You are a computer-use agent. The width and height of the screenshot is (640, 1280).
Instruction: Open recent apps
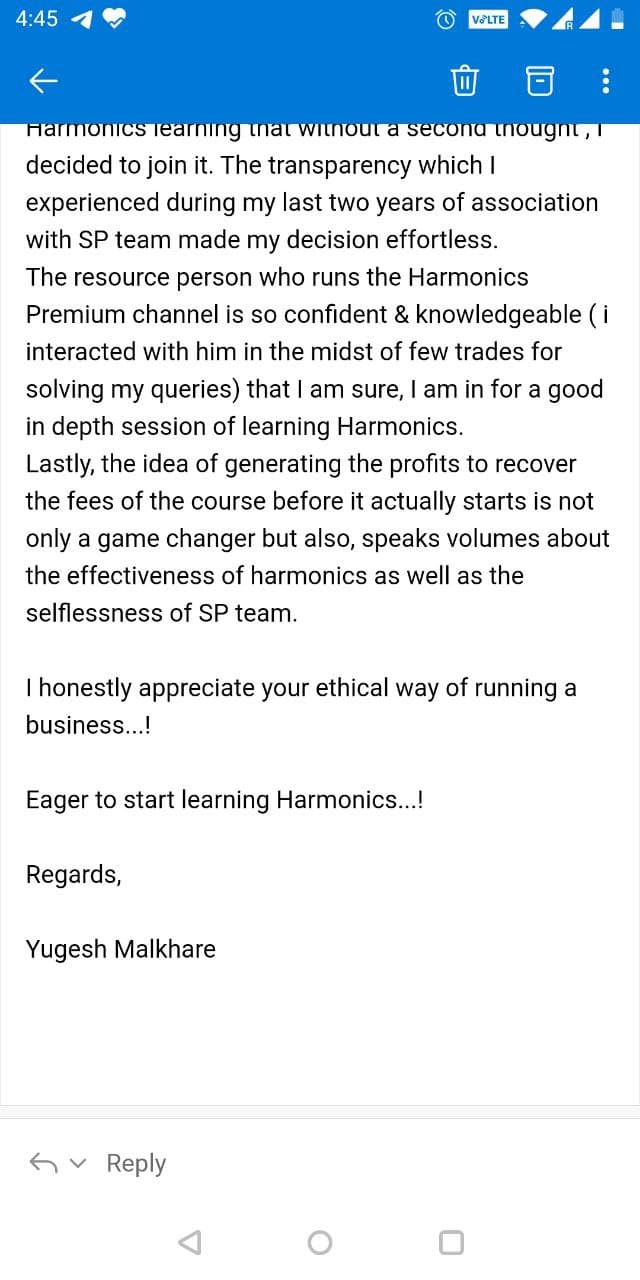(x=451, y=1242)
